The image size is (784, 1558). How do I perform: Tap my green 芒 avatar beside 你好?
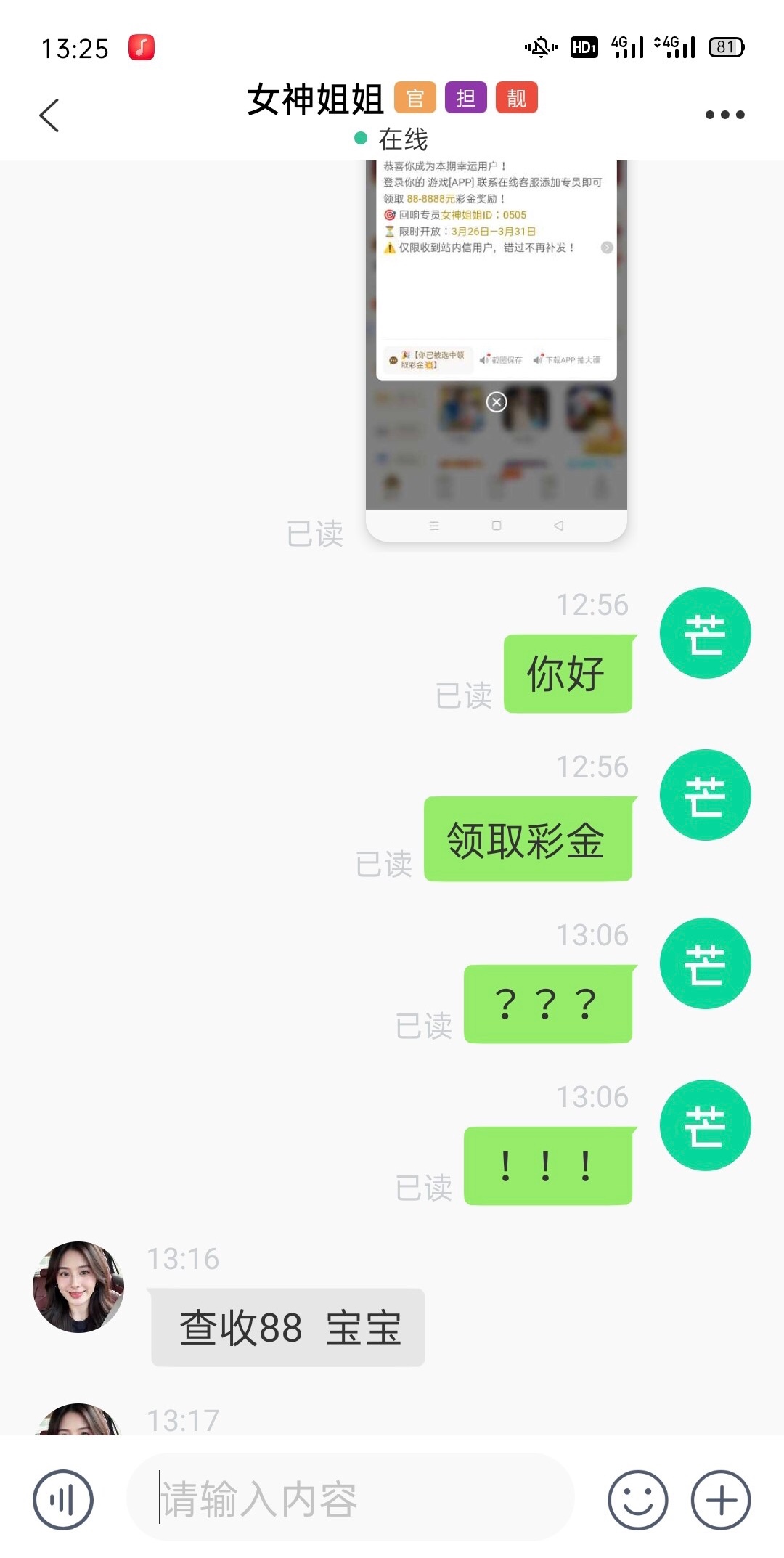(x=704, y=633)
